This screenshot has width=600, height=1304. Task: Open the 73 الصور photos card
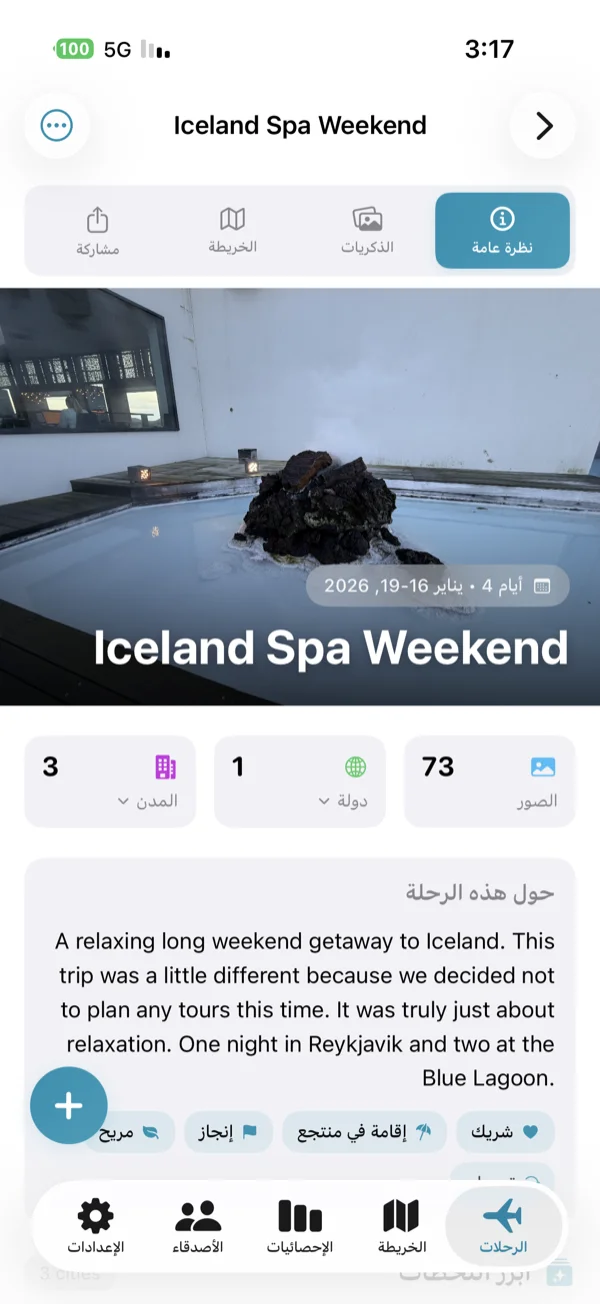[x=490, y=781]
